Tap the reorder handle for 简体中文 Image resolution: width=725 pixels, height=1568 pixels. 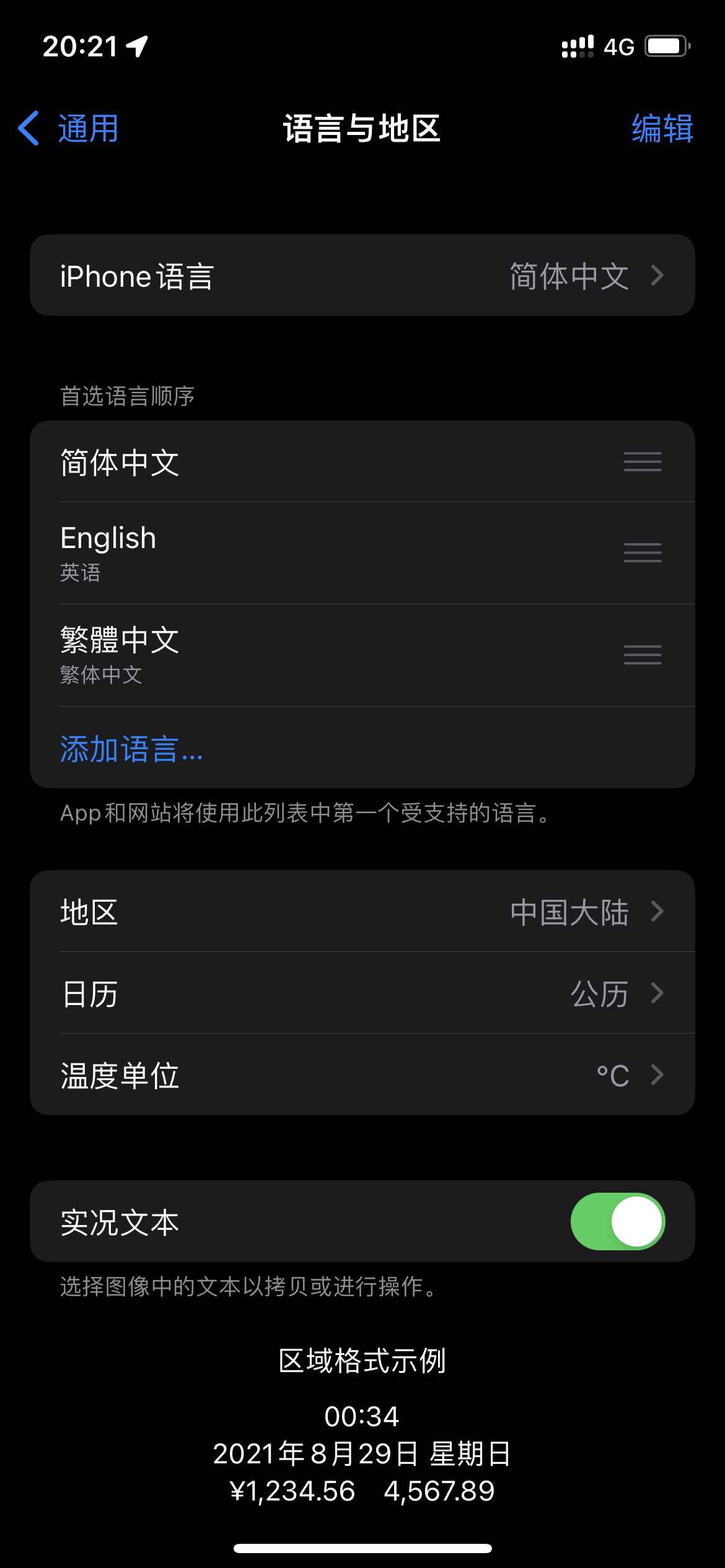pyautogui.click(x=643, y=462)
